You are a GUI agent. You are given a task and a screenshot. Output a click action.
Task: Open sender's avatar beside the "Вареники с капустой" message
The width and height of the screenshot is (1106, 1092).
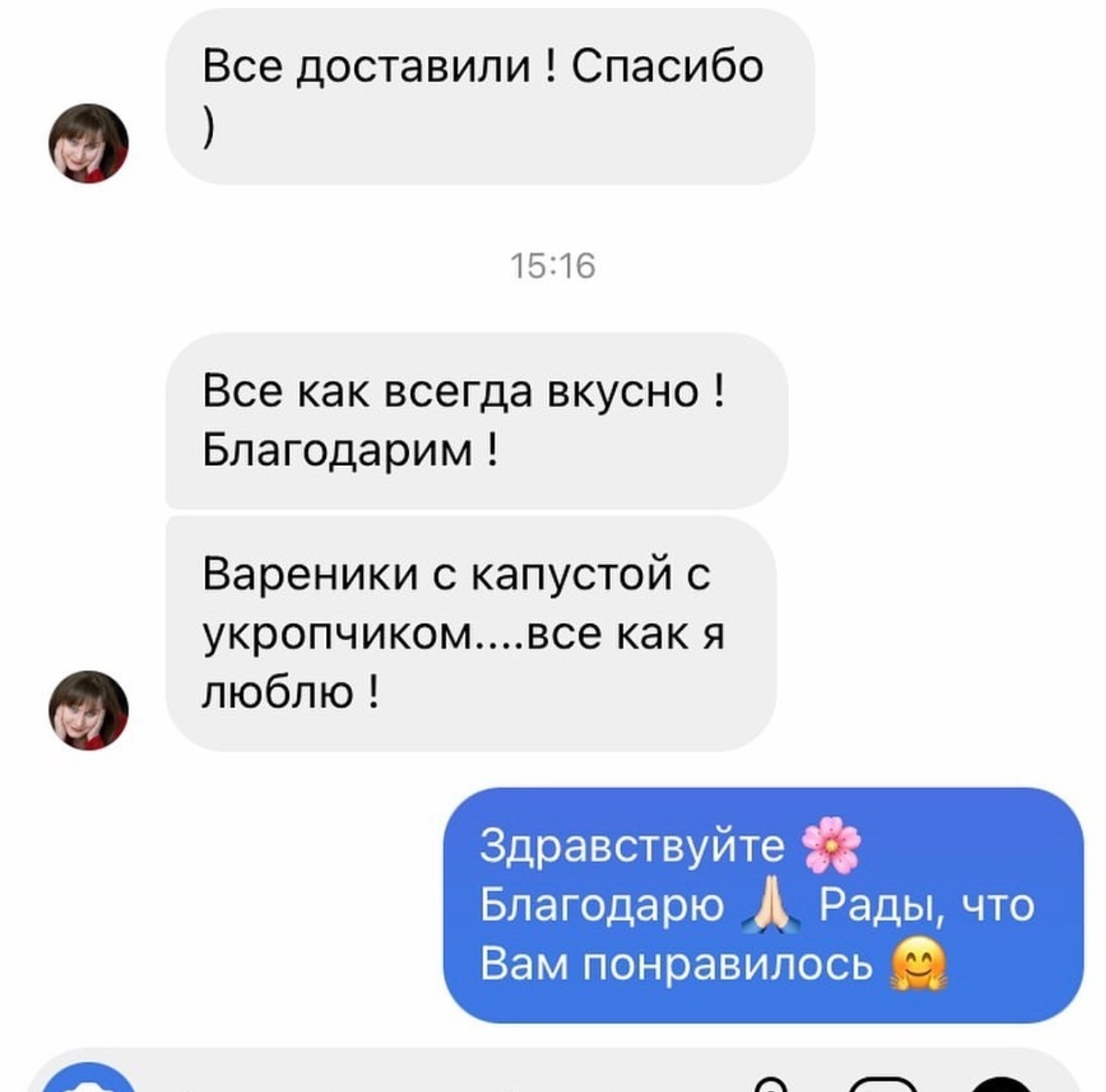88,710
